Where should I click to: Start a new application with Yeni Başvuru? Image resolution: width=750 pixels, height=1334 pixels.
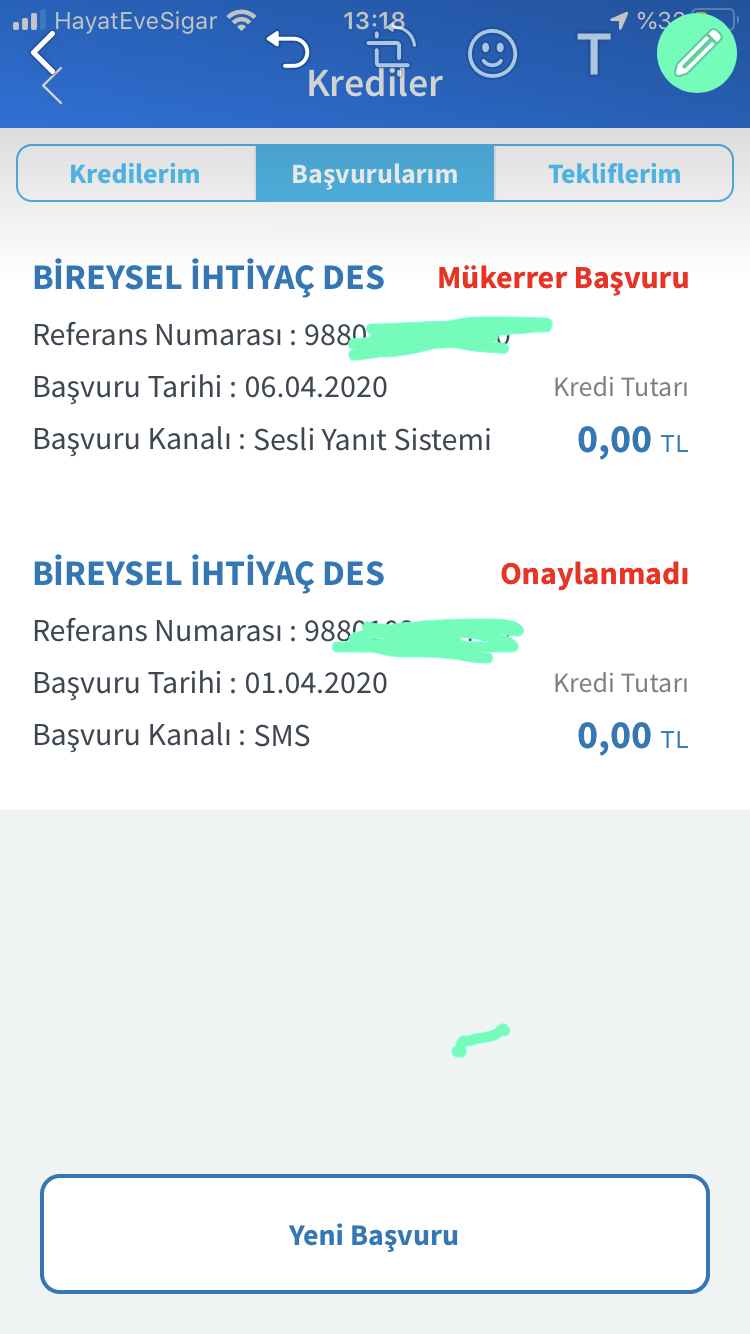pos(375,1235)
